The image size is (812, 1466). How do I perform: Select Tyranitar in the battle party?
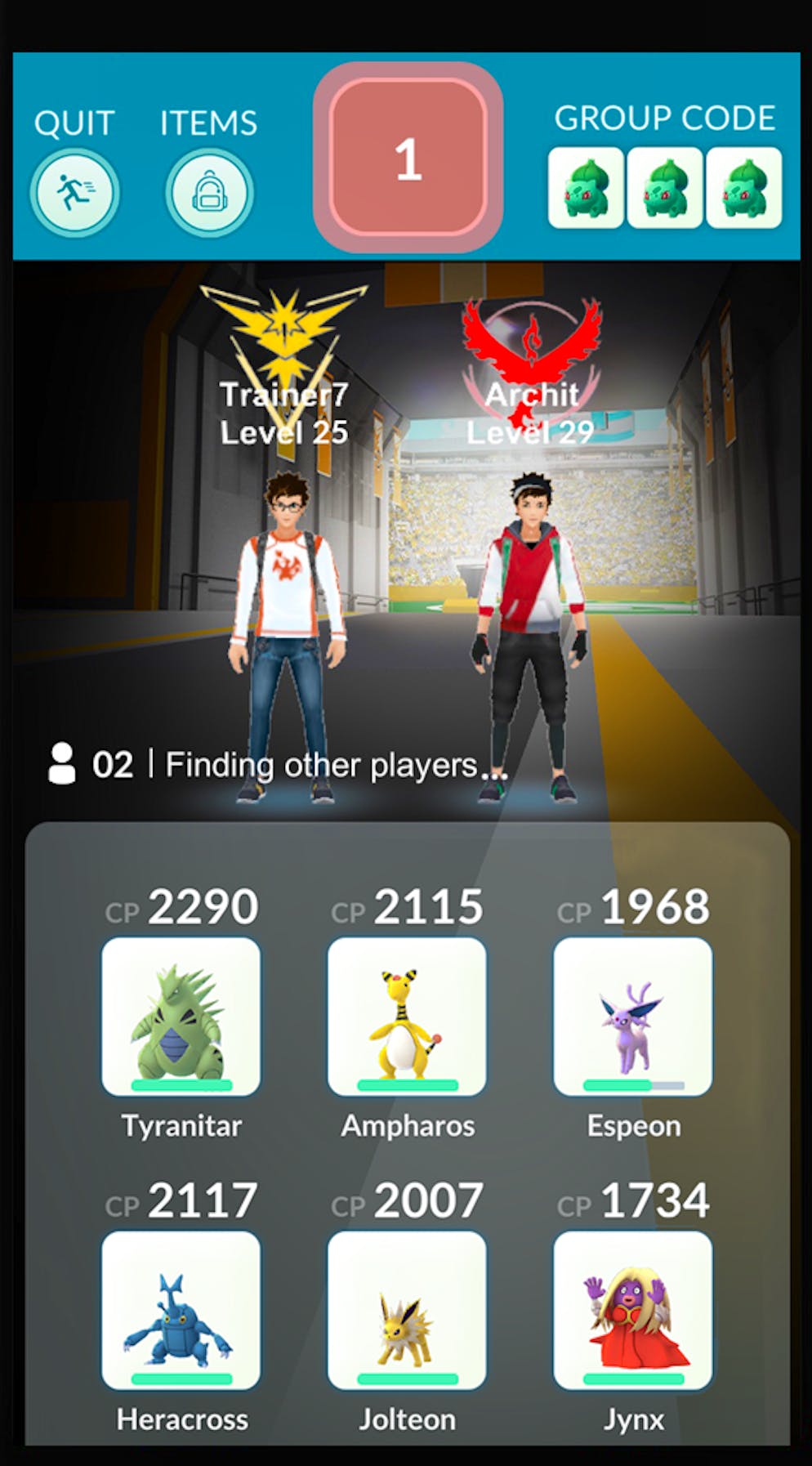[181, 1016]
